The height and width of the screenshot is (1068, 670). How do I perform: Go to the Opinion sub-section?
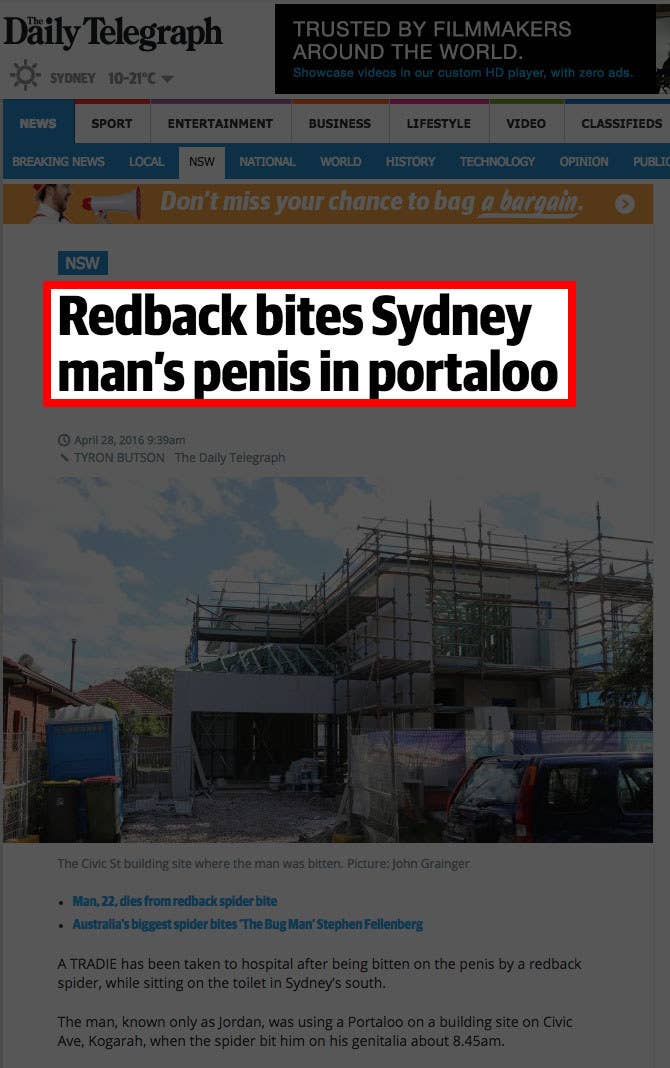pos(583,161)
